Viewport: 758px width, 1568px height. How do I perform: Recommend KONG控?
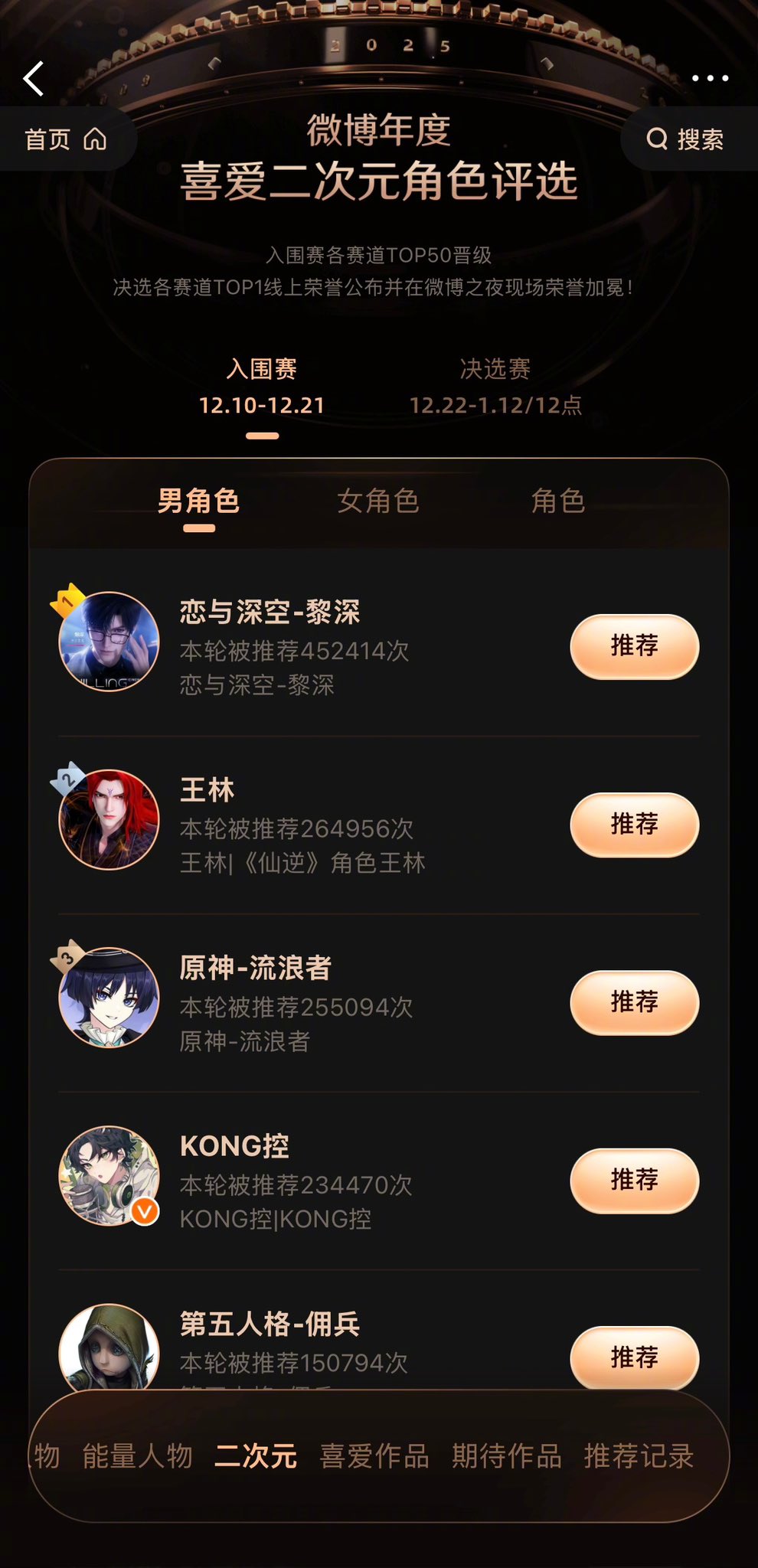[634, 1181]
